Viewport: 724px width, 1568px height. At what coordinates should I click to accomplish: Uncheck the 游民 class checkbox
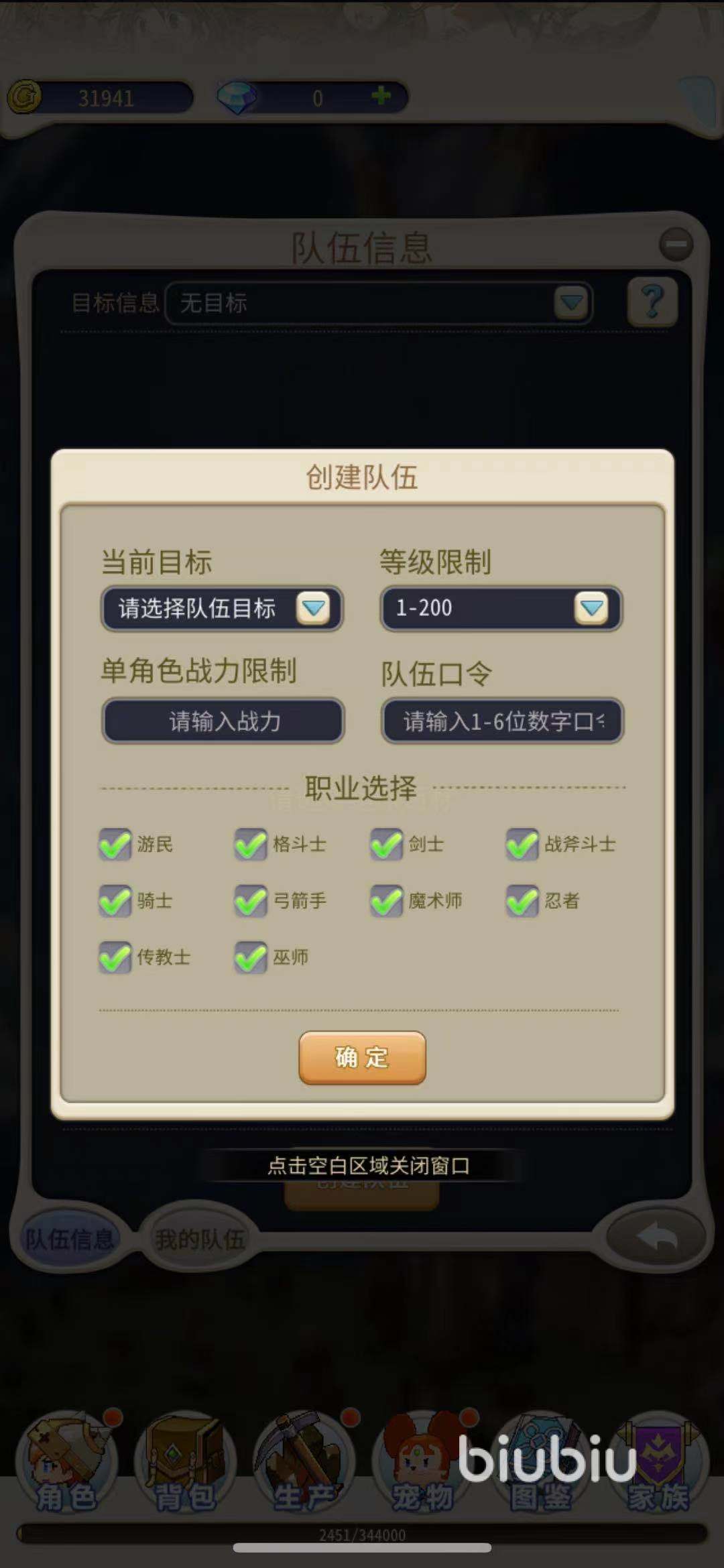115,845
